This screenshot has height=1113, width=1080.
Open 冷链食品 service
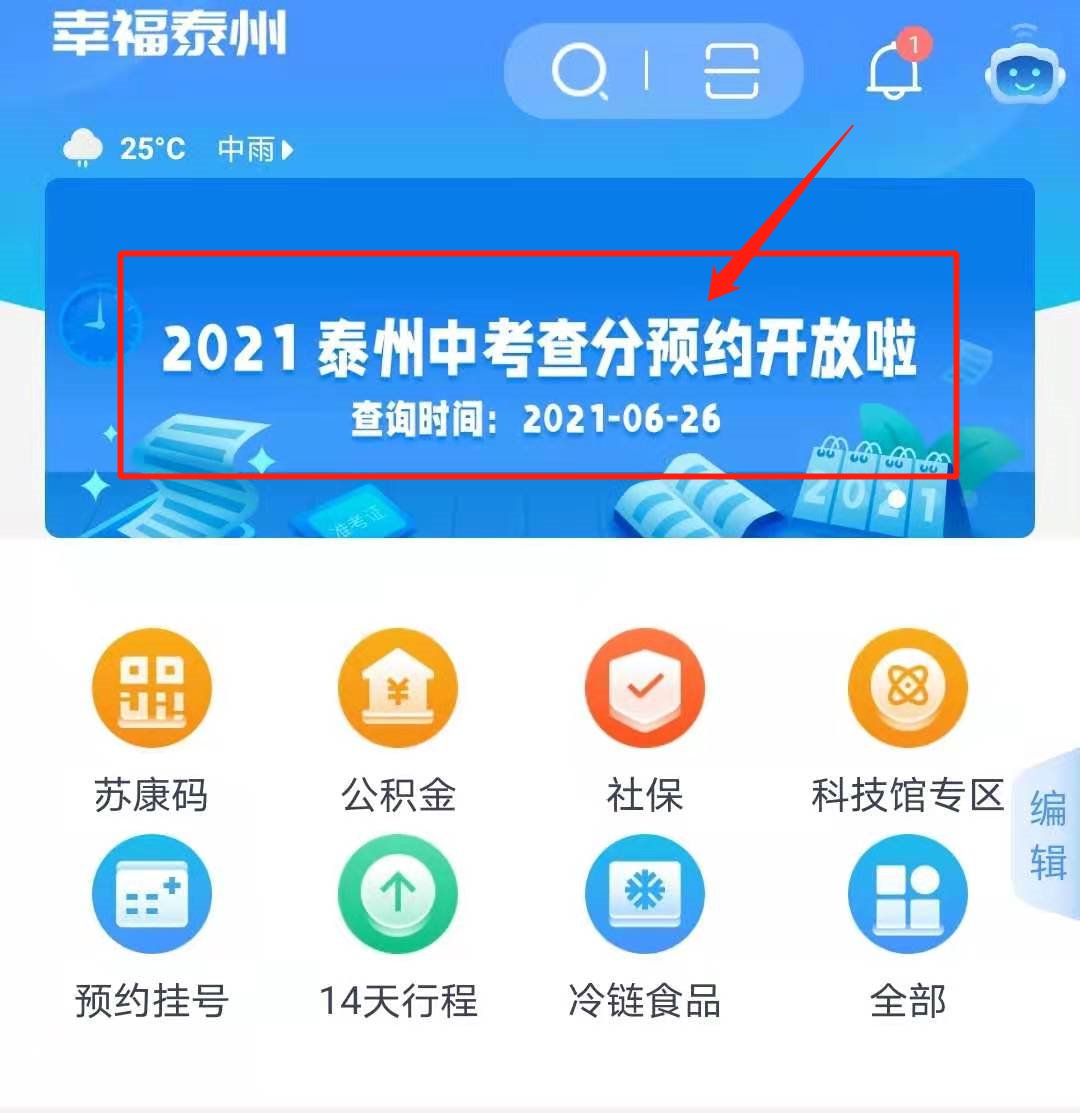click(645, 893)
